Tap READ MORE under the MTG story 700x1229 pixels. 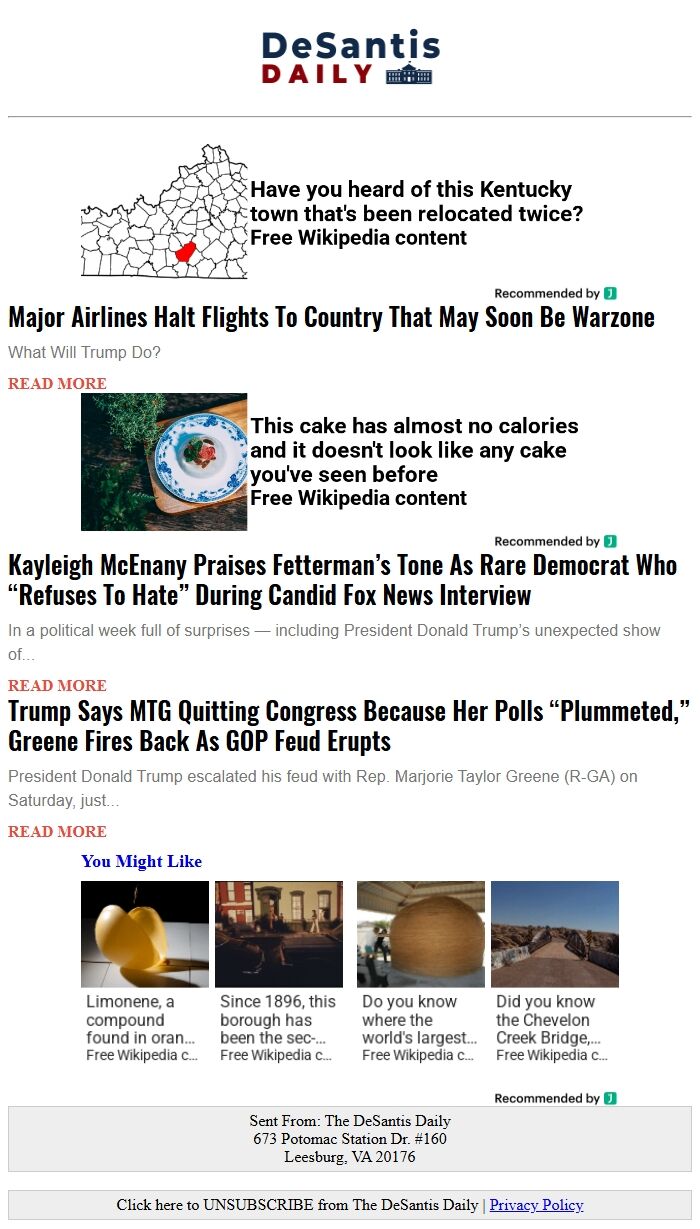pos(57,831)
